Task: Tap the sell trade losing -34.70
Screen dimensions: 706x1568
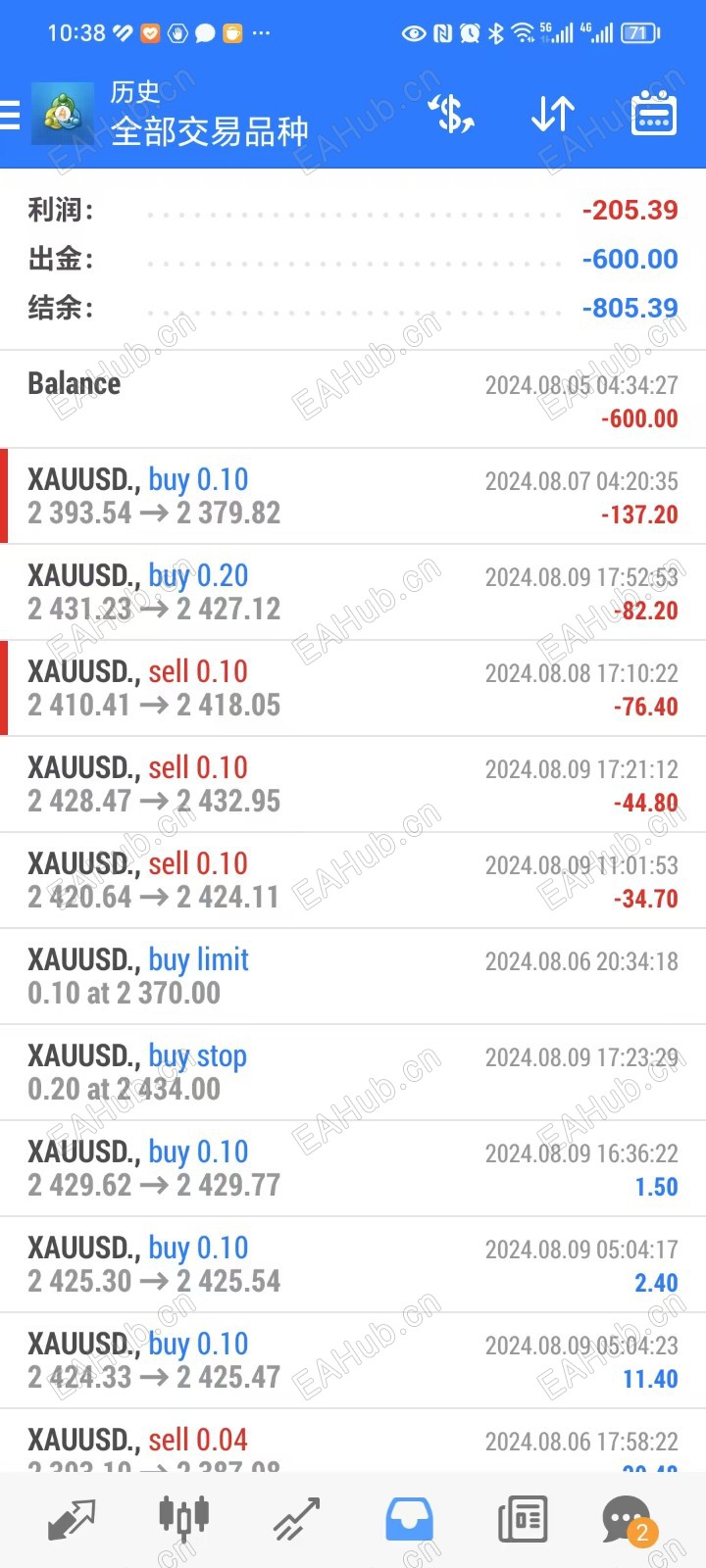Action: (353, 880)
